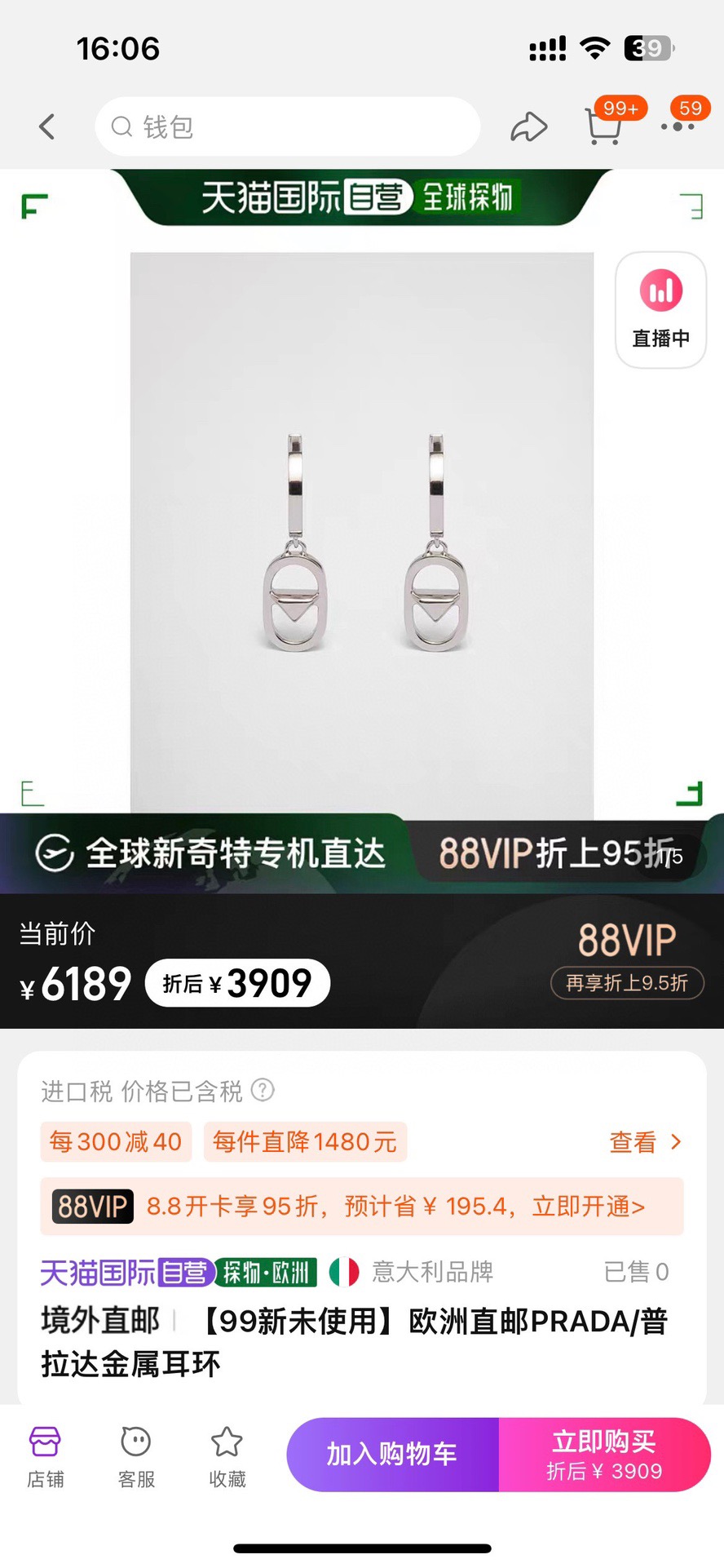
Task: Tap the import tax question mark icon
Action: (263, 1091)
